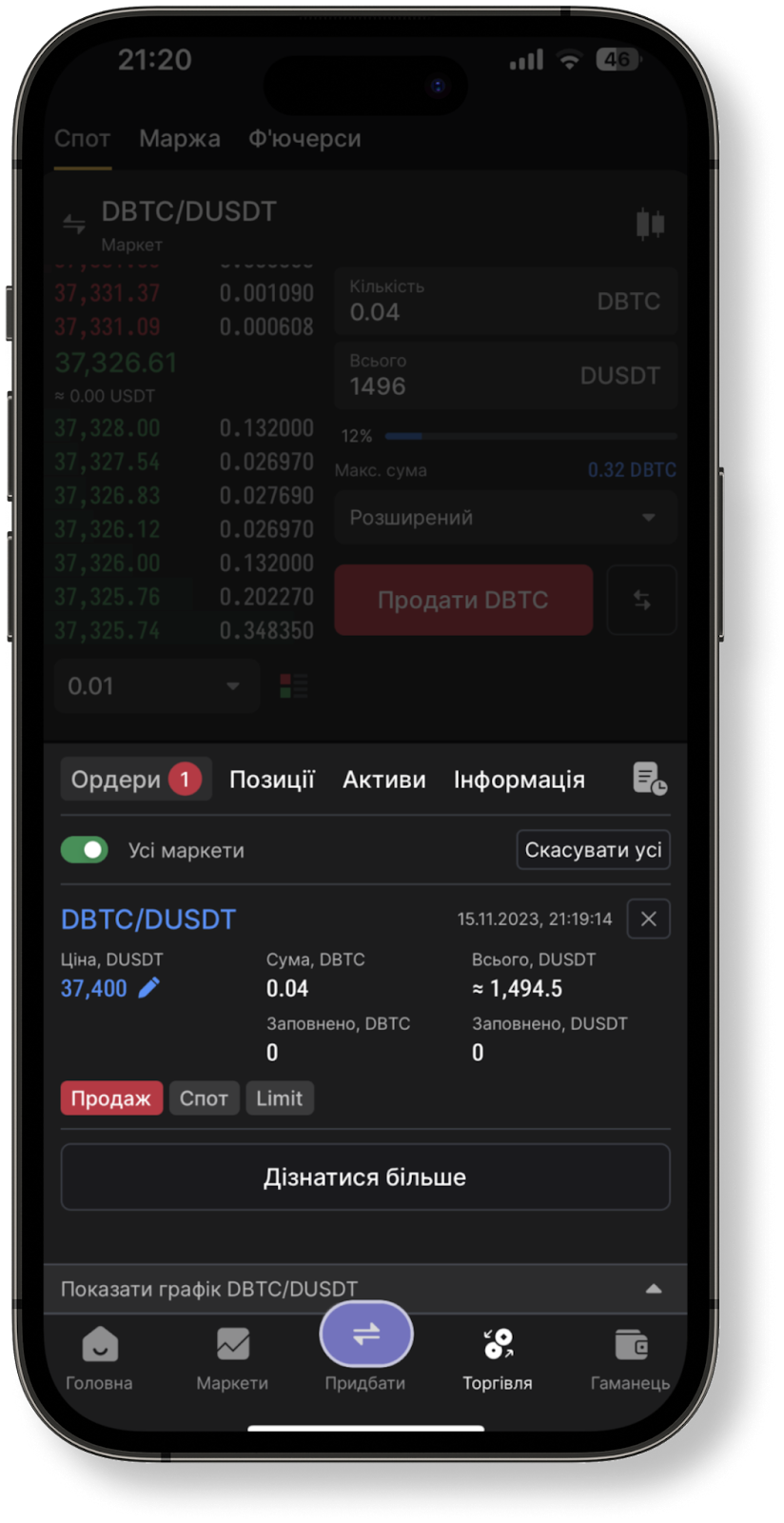Tap Скасувати усі to cancel orders
784x1523 pixels.
coord(594,850)
